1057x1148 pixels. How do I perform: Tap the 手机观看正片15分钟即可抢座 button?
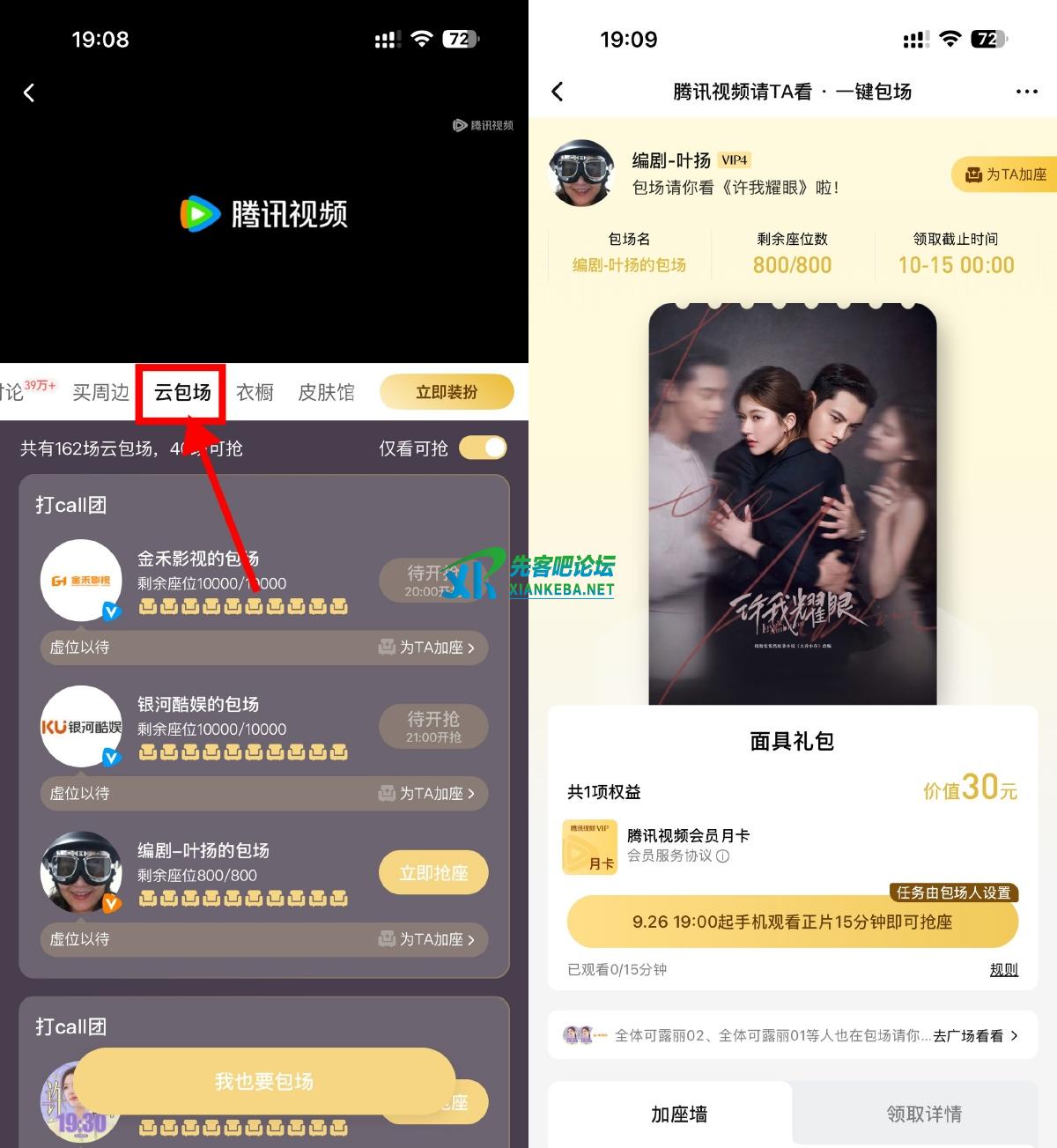(x=792, y=922)
